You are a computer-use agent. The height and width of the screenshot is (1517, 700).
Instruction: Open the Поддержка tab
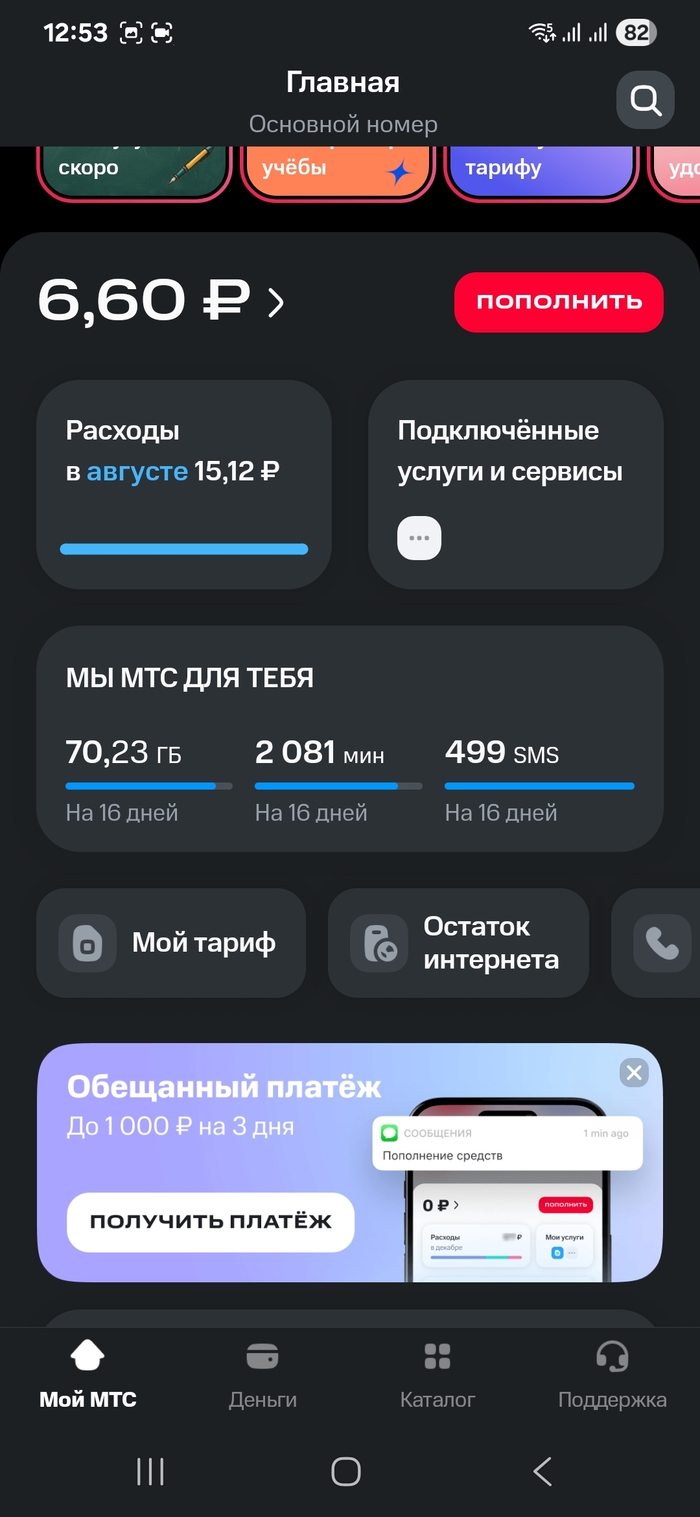coord(612,1375)
